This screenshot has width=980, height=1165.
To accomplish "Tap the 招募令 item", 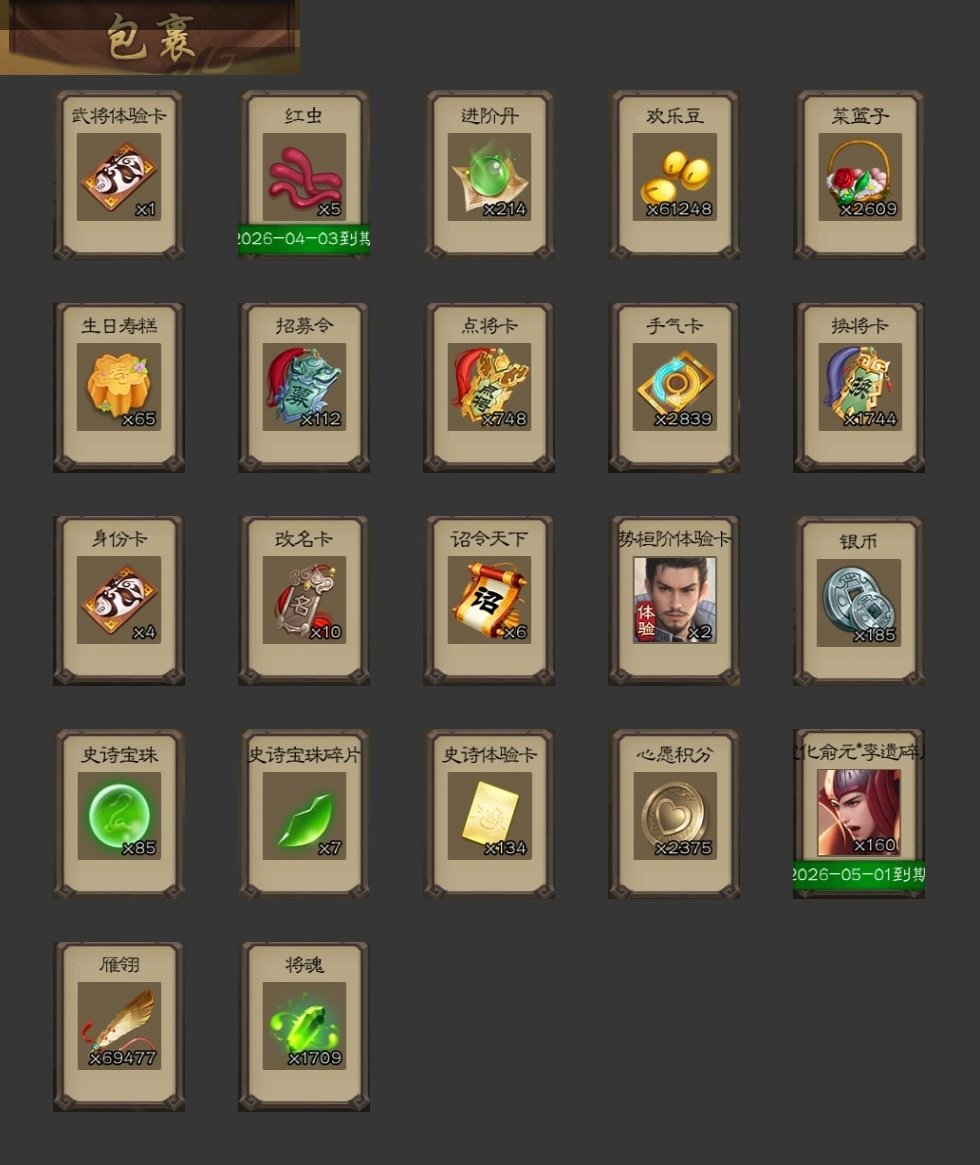I will (x=304, y=388).
